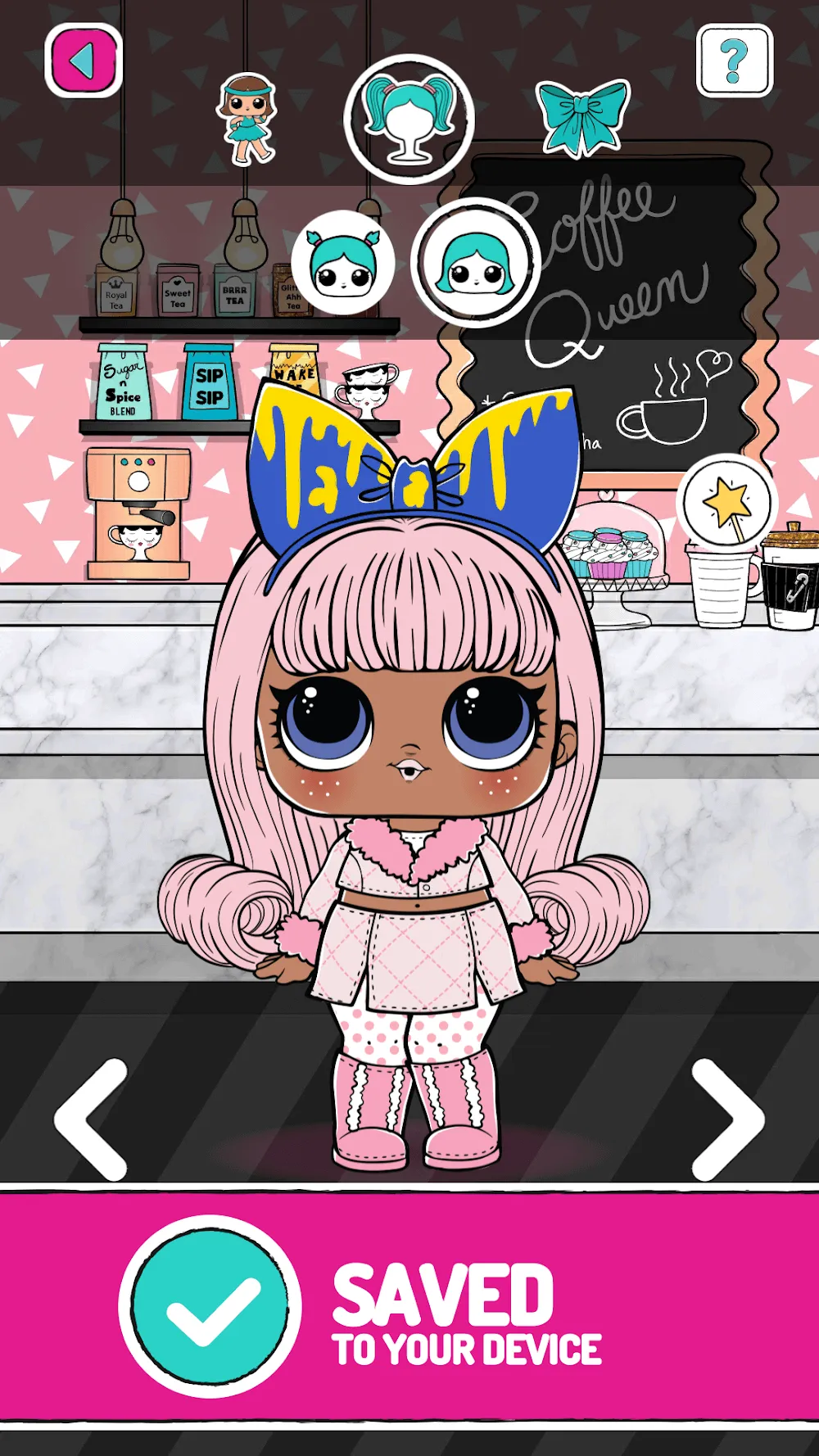Select the teal pigtail wig category
This screenshot has height=1456, width=819.
tap(409, 120)
